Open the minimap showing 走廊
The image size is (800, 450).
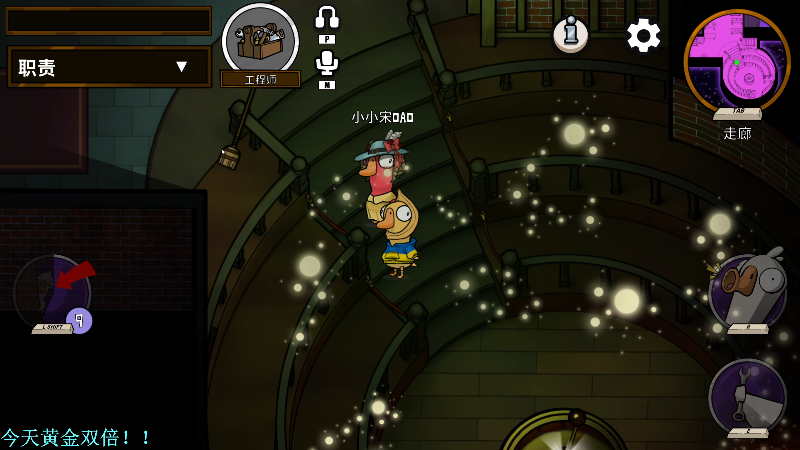[737, 60]
